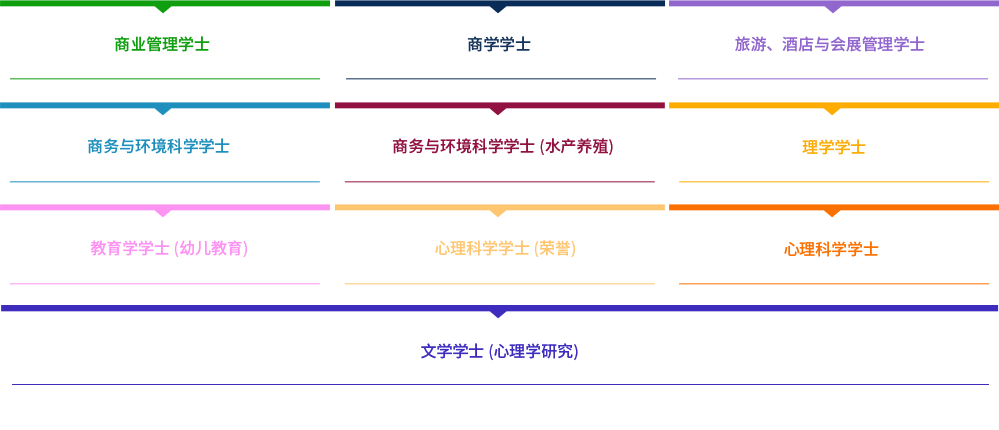This screenshot has height=430, width=999.
Task: Open 教育学学士 (幼儿教育) program
Action: tap(169, 249)
